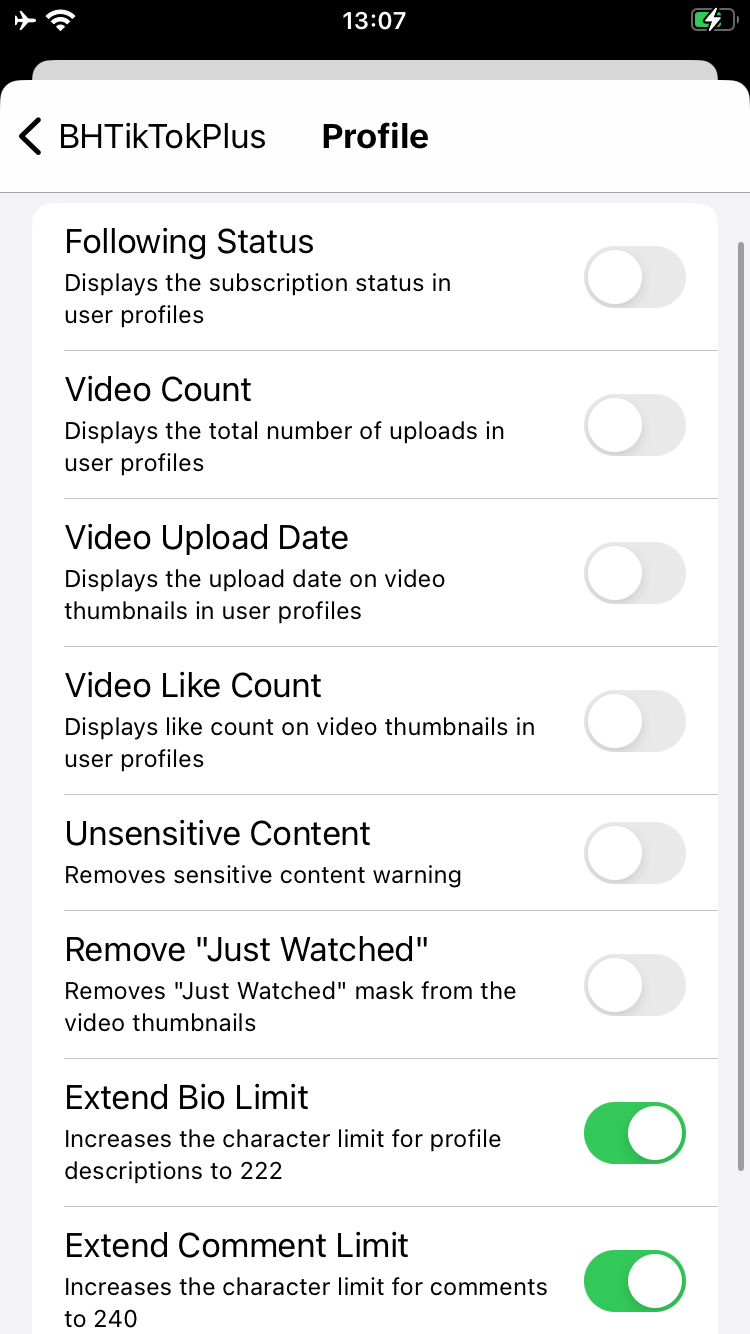Turn on Video Count
This screenshot has width=750, height=1334.
pyautogui.click(x=635, y=425)
